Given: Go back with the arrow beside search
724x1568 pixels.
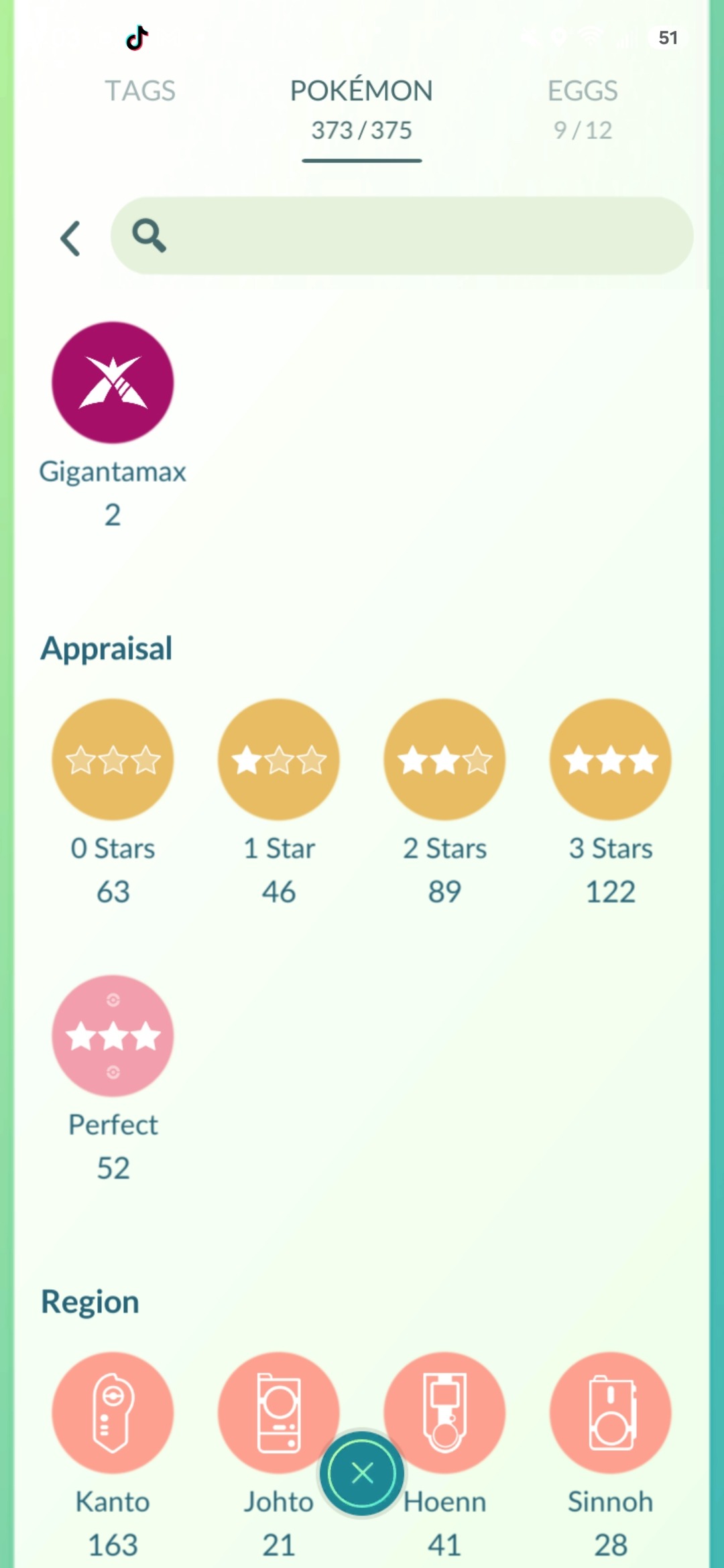Looking at the screenshot, I should click(x=71, y=238).
